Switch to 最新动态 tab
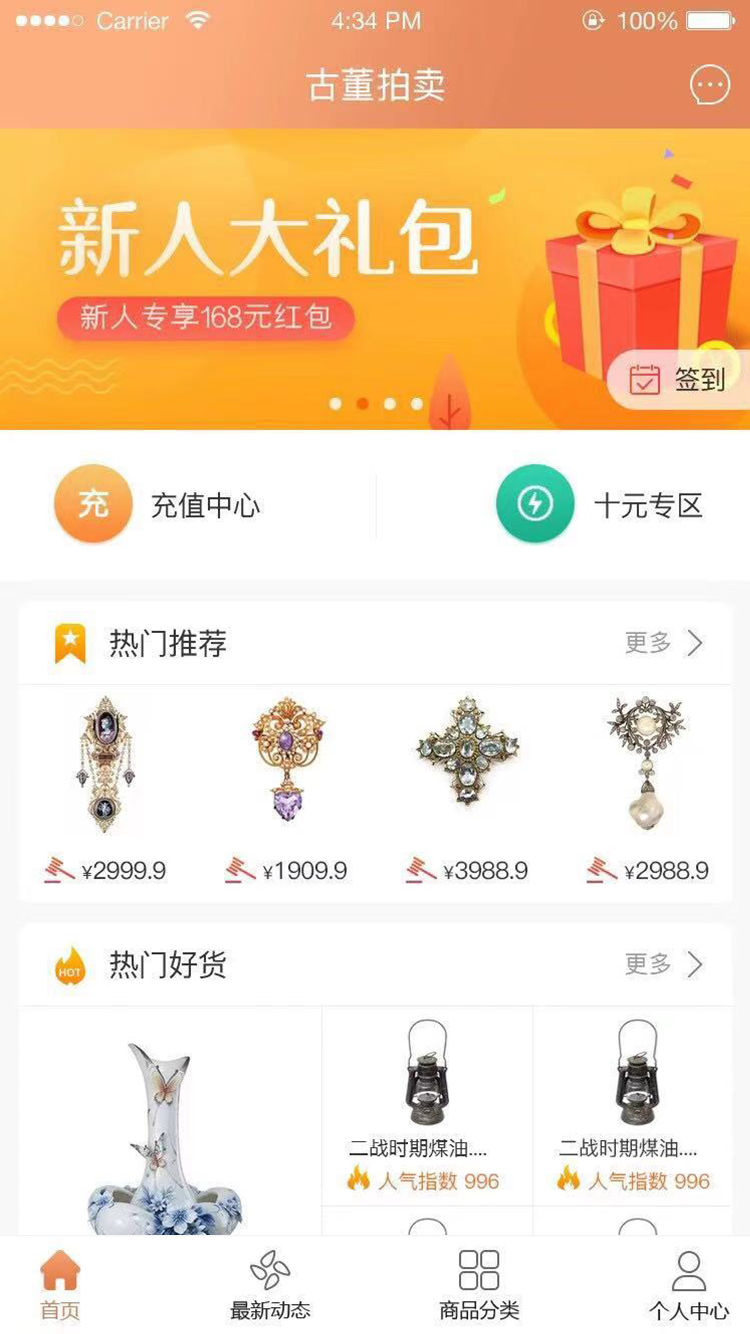Image resolution: width=750 pixels, height=1334 pixels. [x=270, y=1285]
